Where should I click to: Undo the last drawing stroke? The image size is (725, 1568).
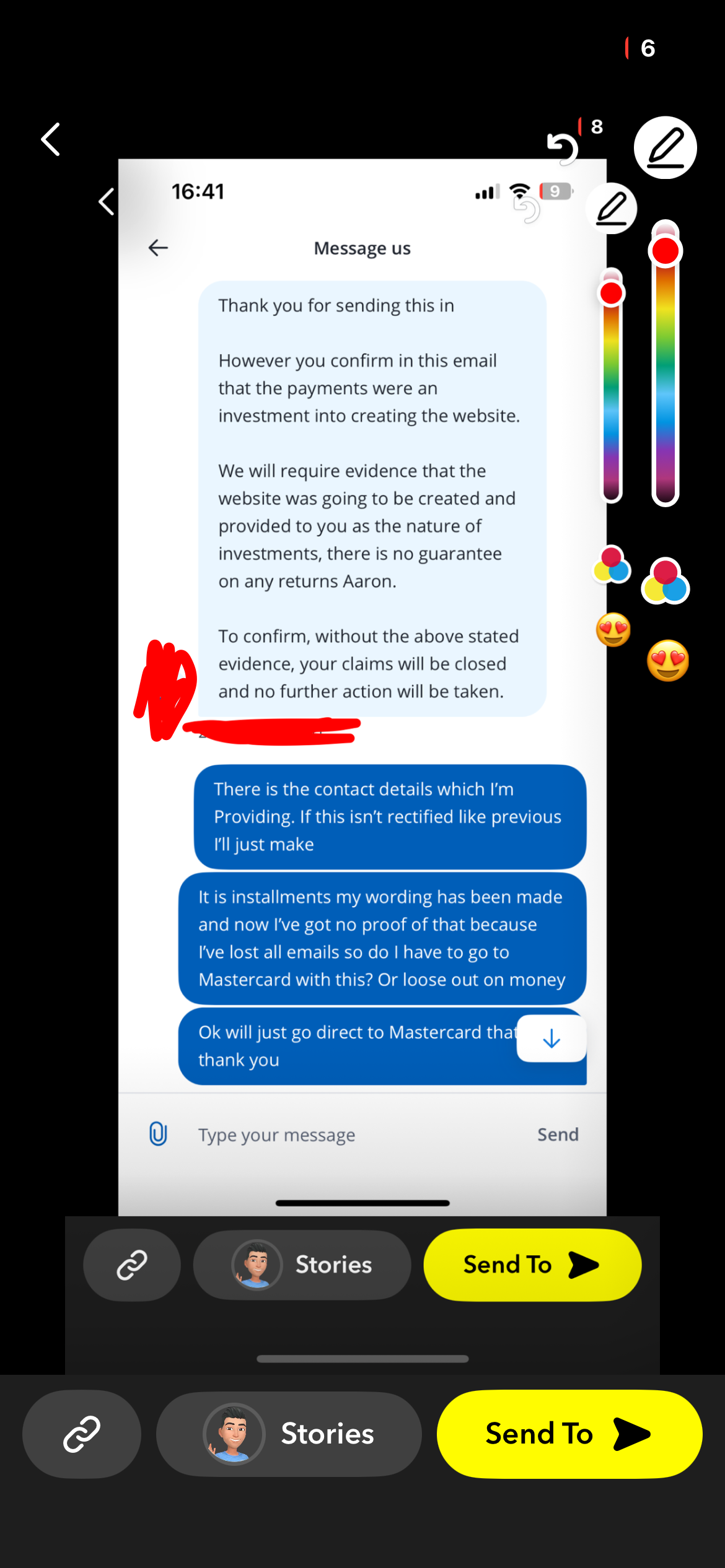click(562, 149)
